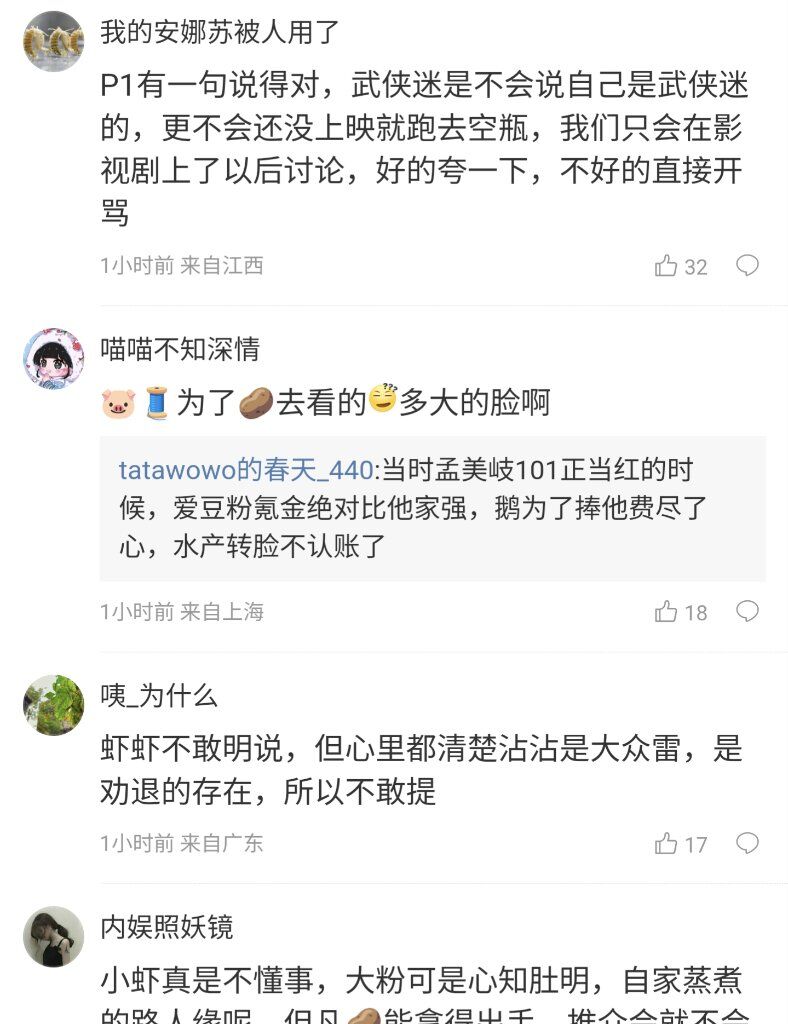Reply to 喵喵不知深情's comment

[747, 612]
